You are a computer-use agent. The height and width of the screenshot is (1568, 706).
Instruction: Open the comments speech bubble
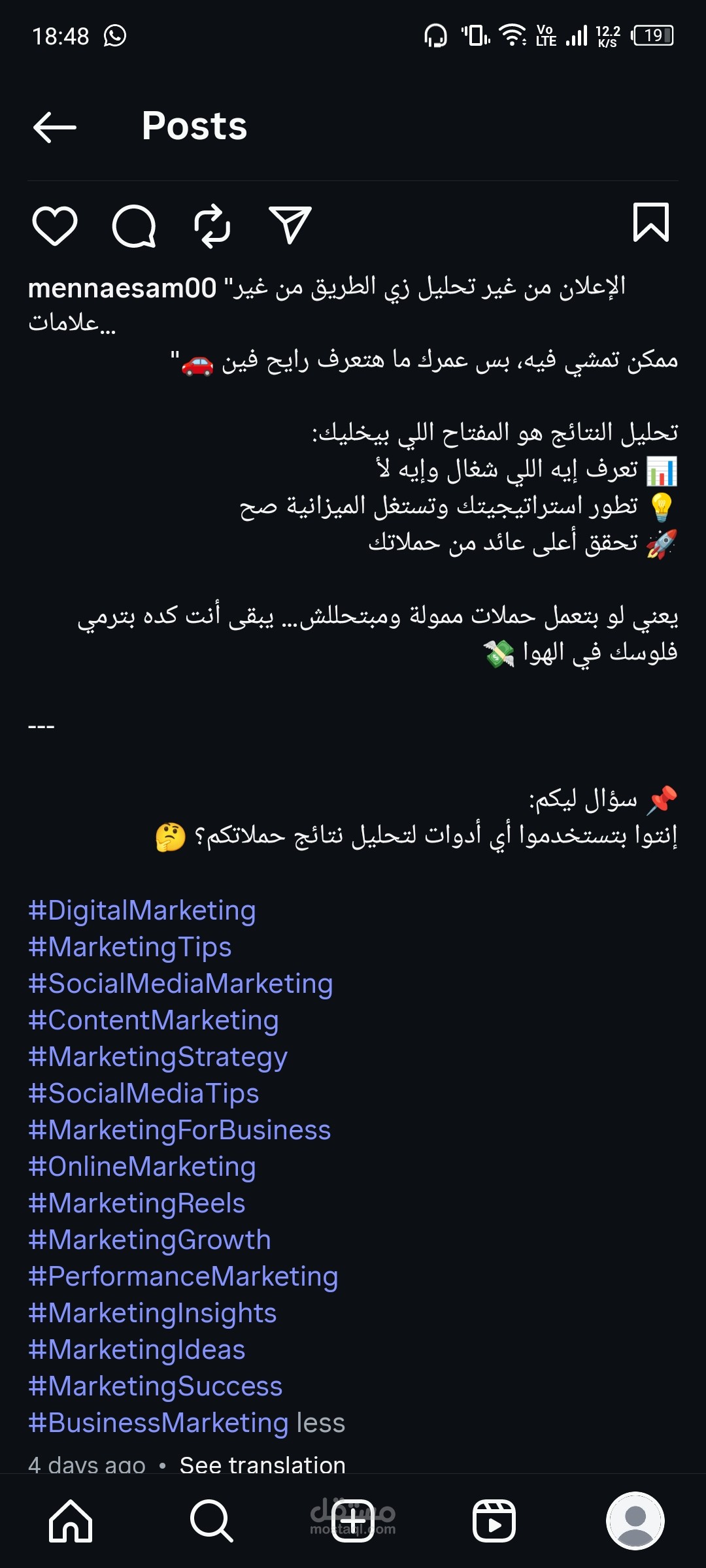(134, 226)
